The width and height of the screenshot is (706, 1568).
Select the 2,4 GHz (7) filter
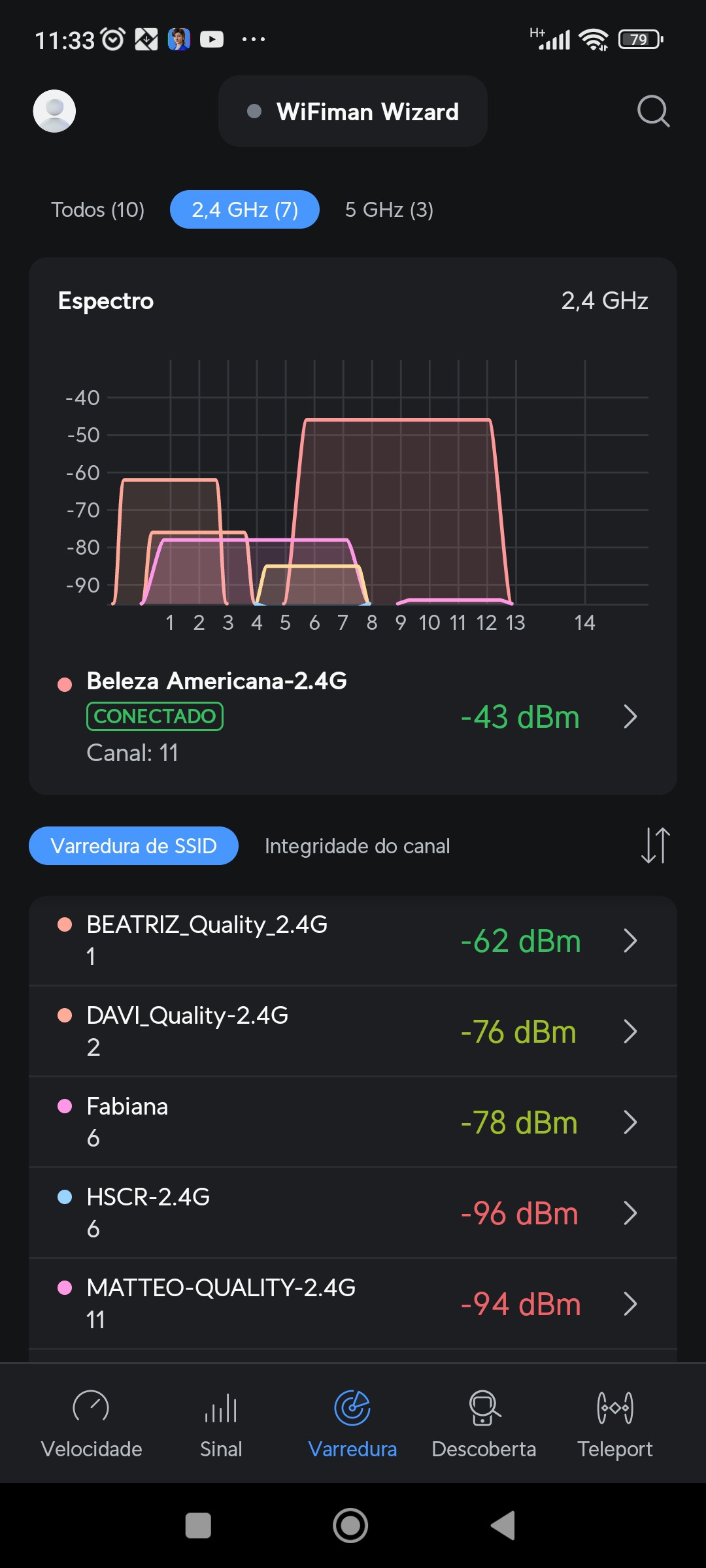click(x=244, y=210)
